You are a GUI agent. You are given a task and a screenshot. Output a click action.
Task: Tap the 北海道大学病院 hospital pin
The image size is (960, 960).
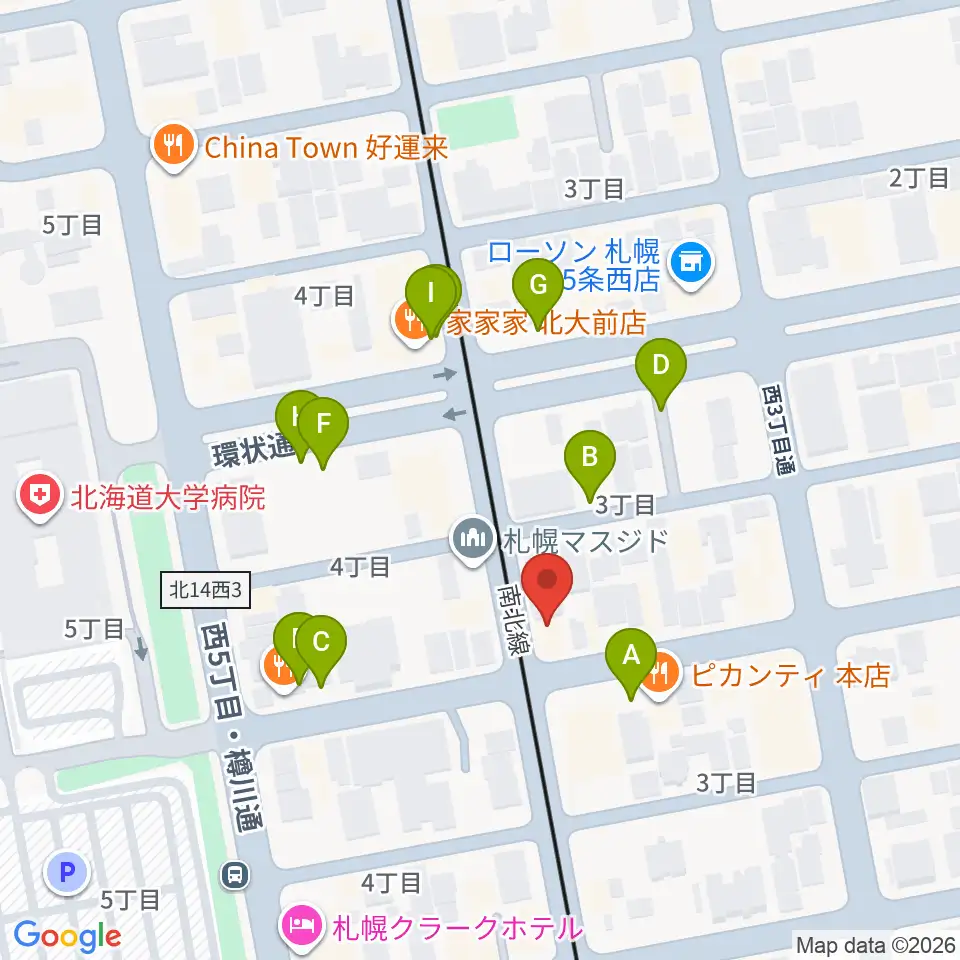[40, 497]
